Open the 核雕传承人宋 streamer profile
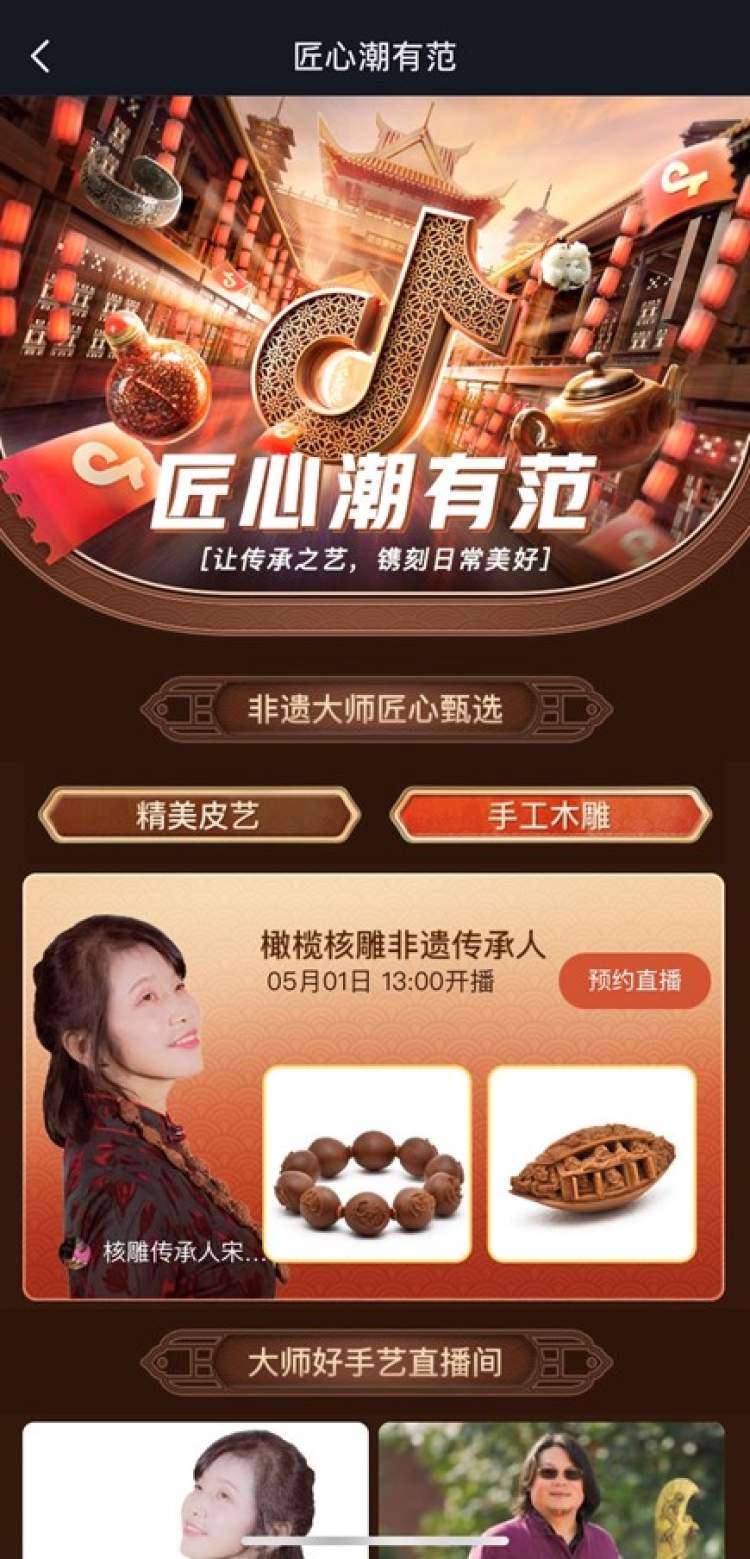Screen dimensions: 750x1559 [x=170, y=1252]
